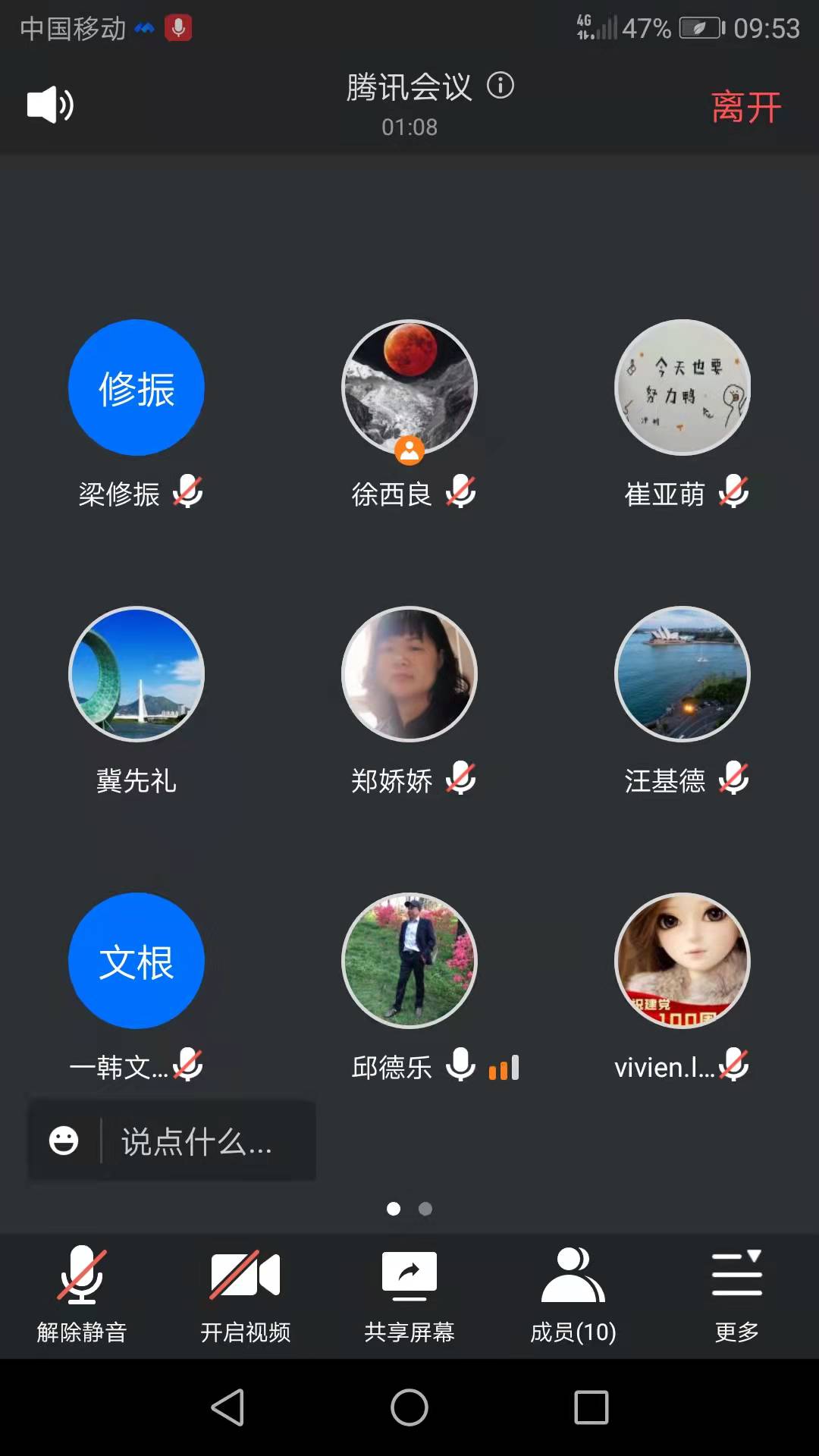Turn on camera with 开启视频
Viewport: 819px width, 1456px height.
click(x=246, y=1294)
